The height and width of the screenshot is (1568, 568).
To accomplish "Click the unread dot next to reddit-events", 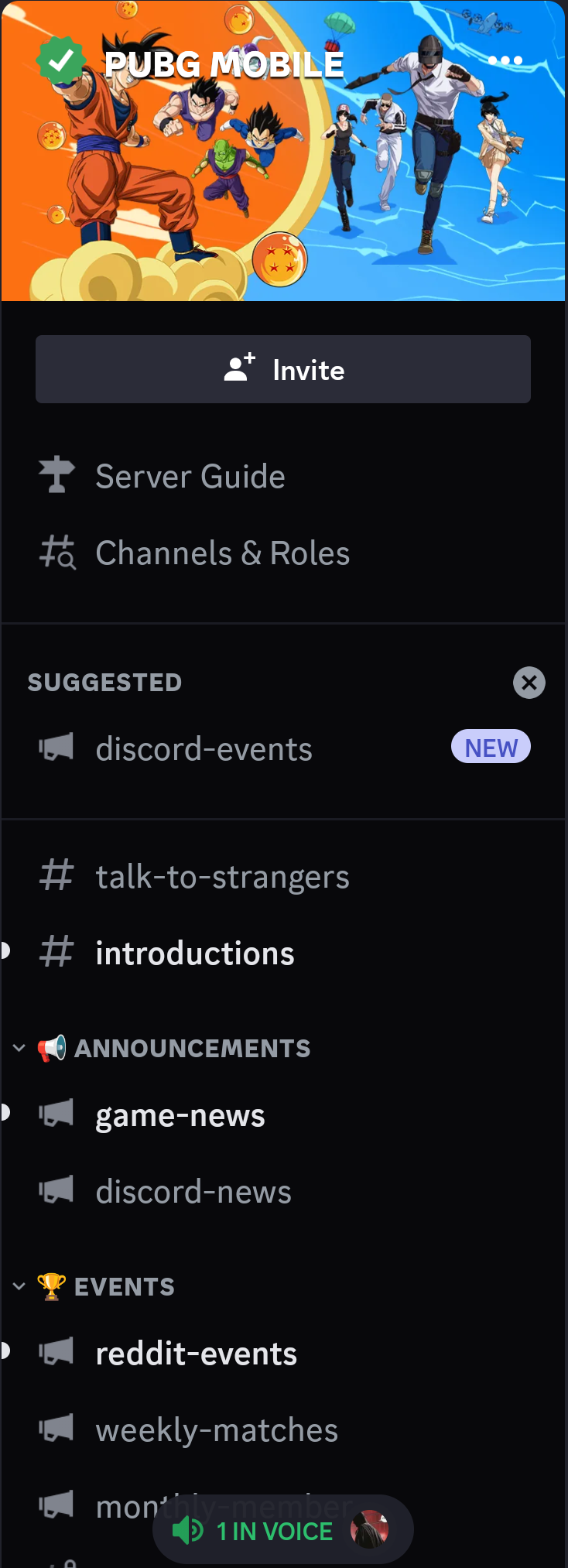I will tap(3, 1352).
